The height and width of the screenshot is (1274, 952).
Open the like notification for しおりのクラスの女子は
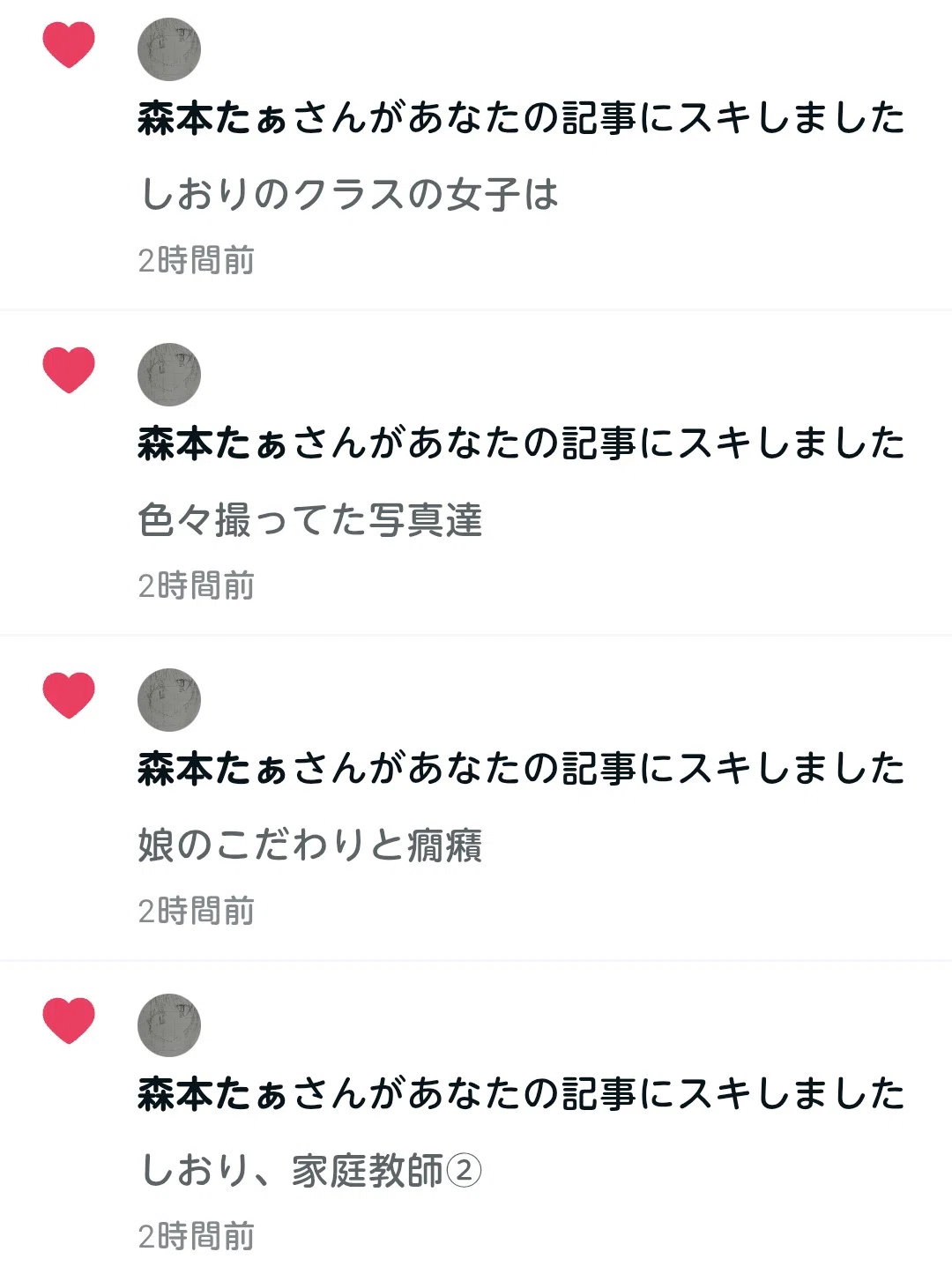coord(476,154)
